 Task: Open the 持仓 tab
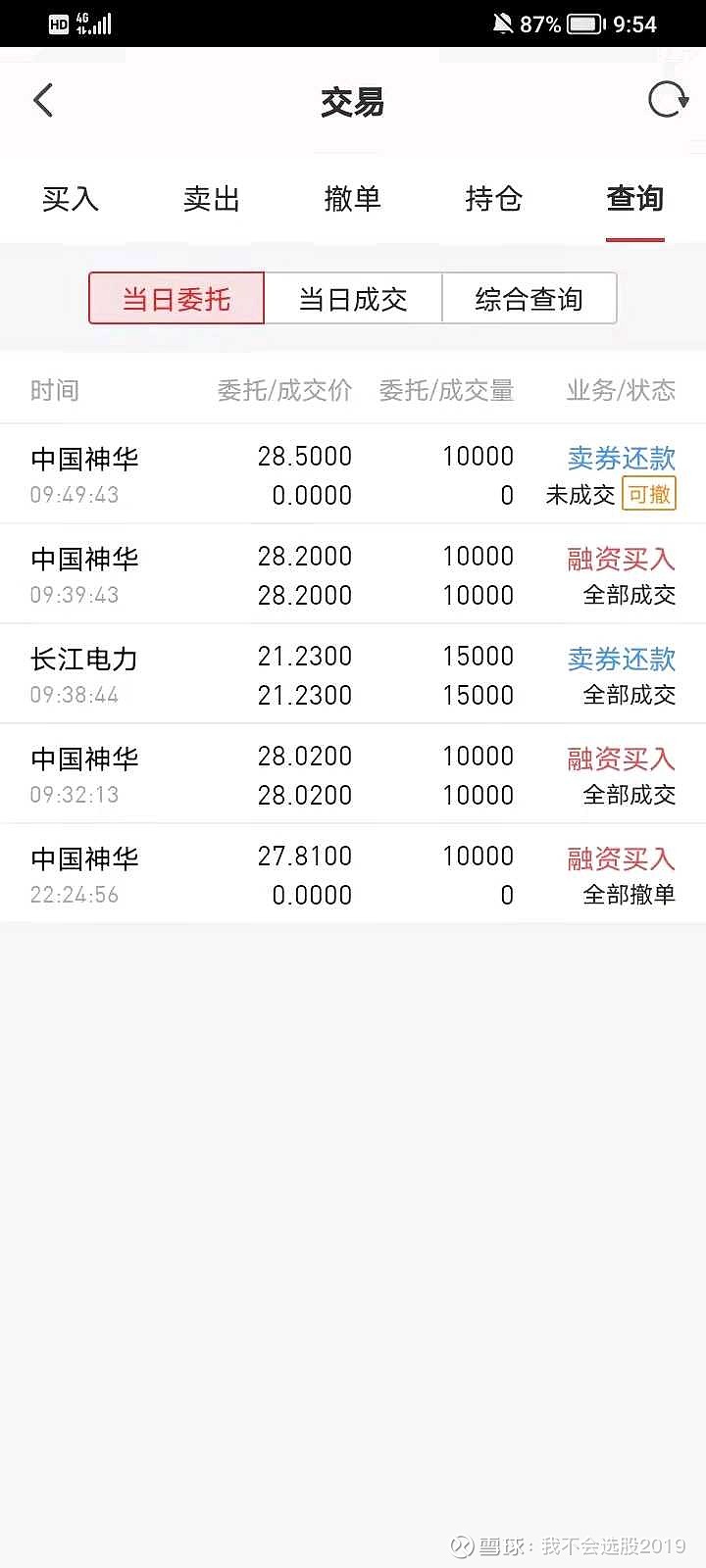(x=494, y=199)
